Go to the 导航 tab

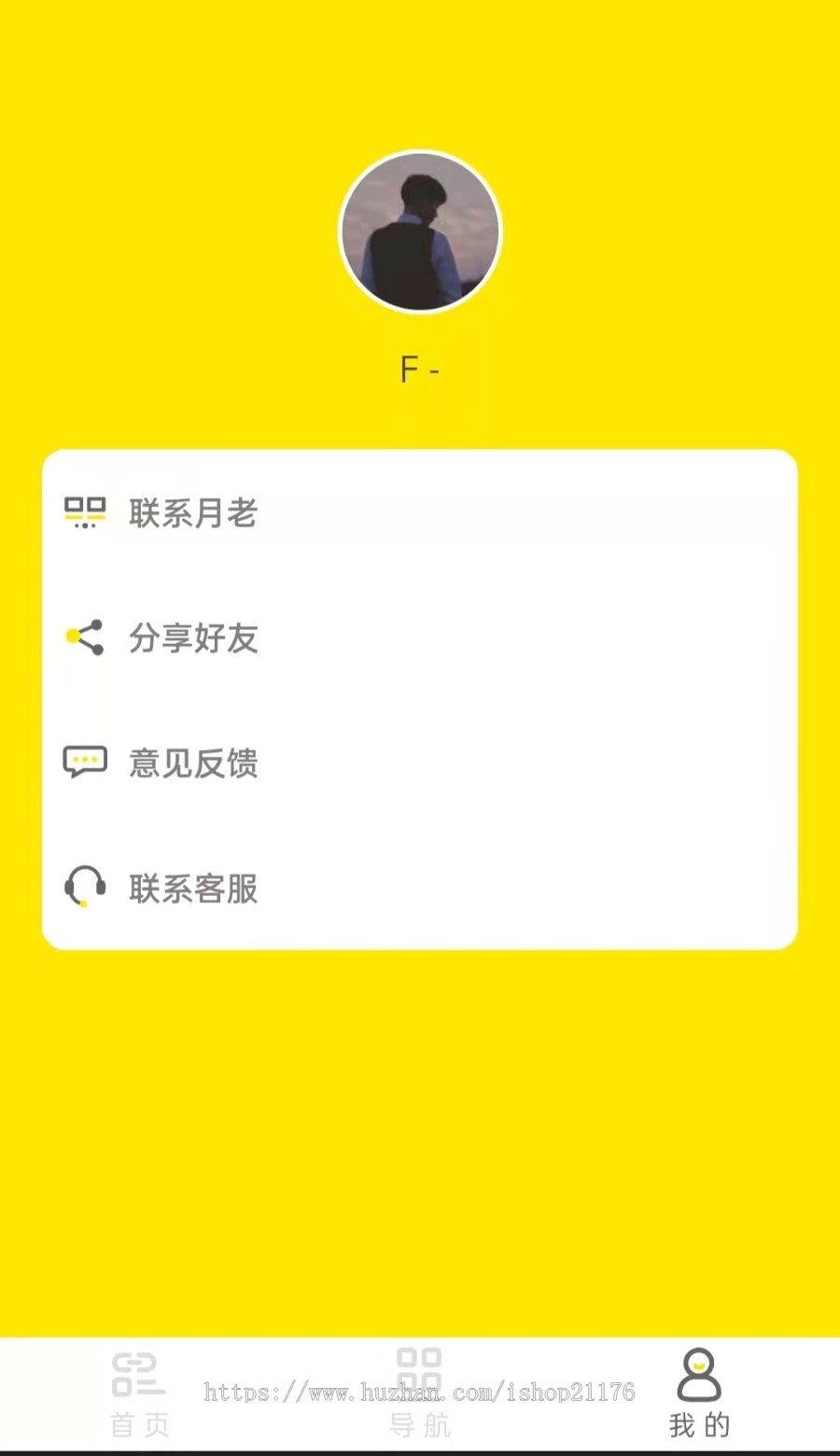[419, 1394]
